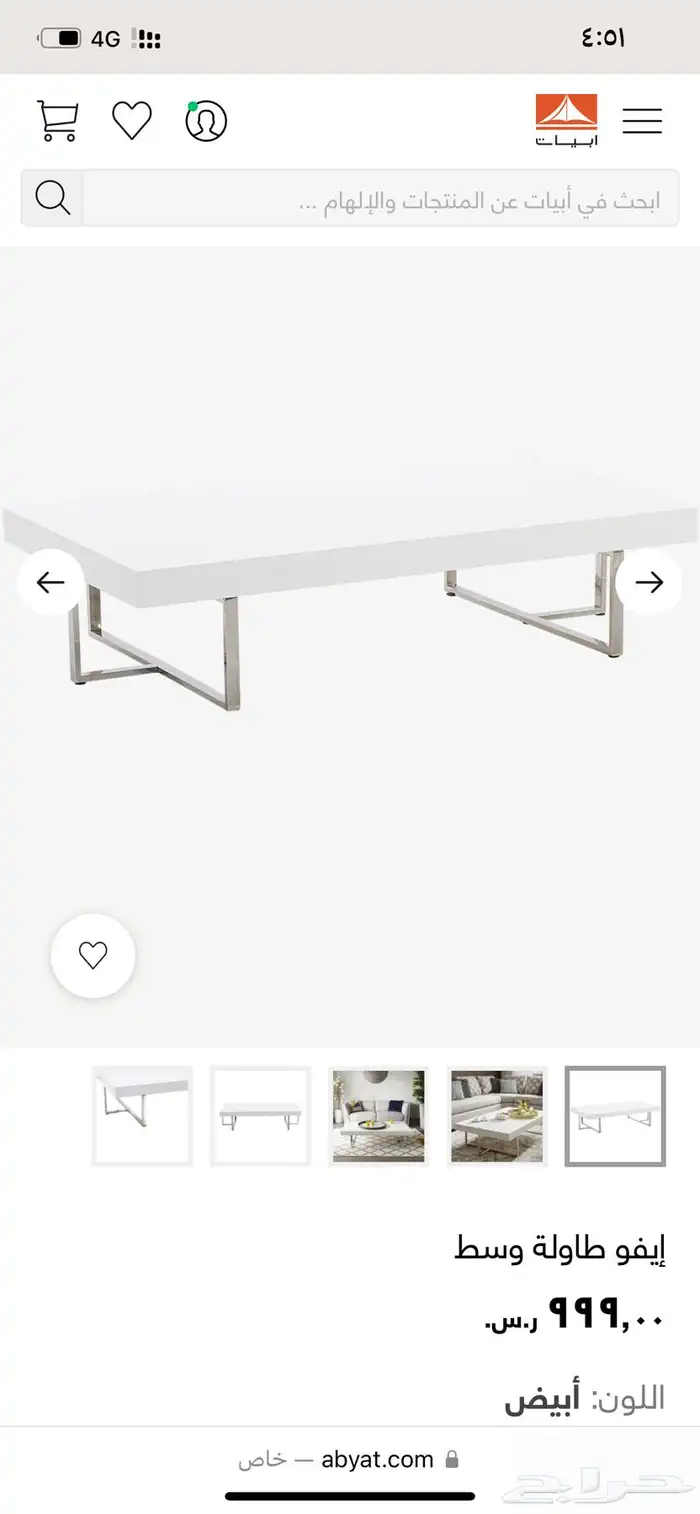
Task: Go to the Abyat logo home
Action: coord(566,121)
